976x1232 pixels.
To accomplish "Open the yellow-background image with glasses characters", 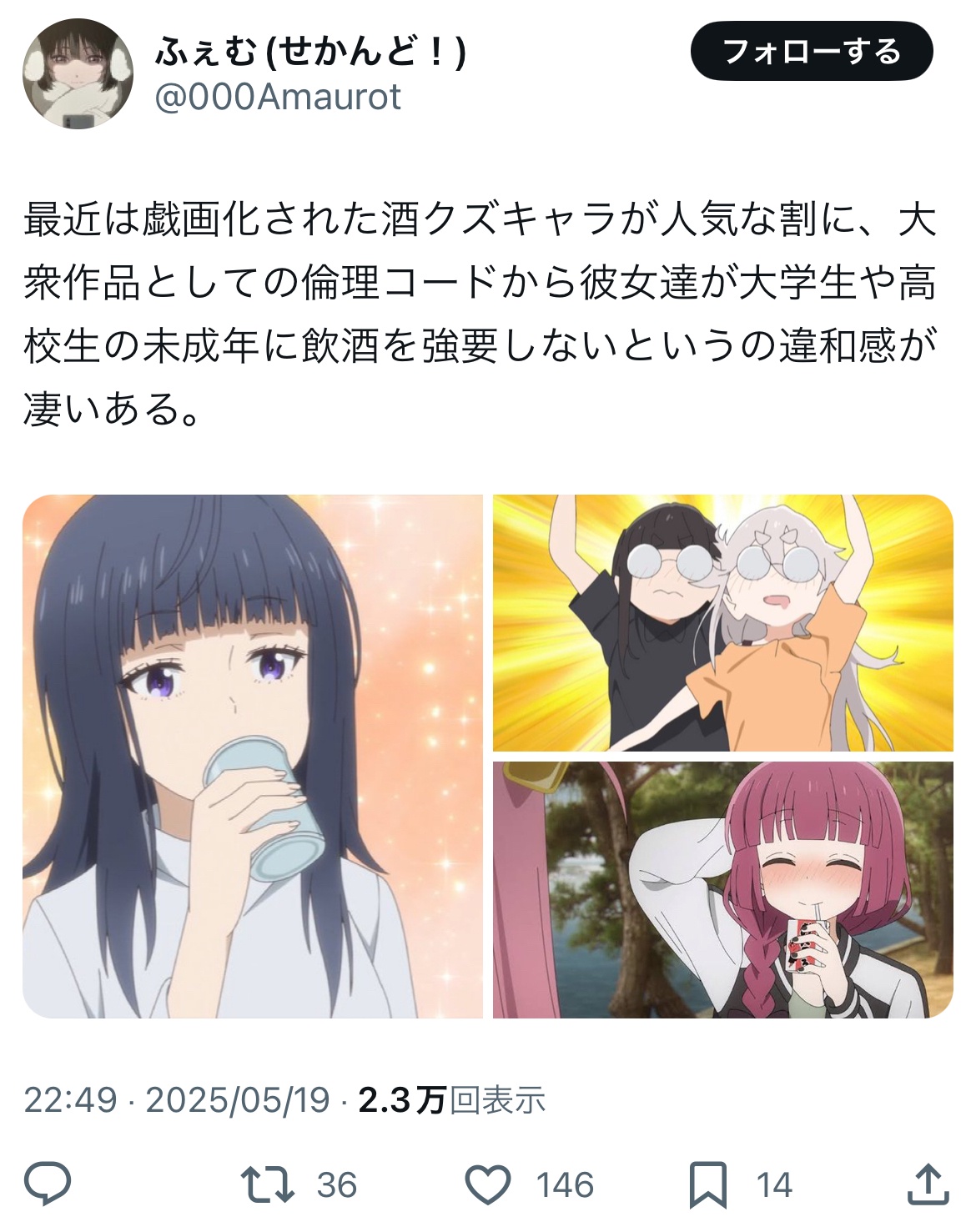I will 722,623.
